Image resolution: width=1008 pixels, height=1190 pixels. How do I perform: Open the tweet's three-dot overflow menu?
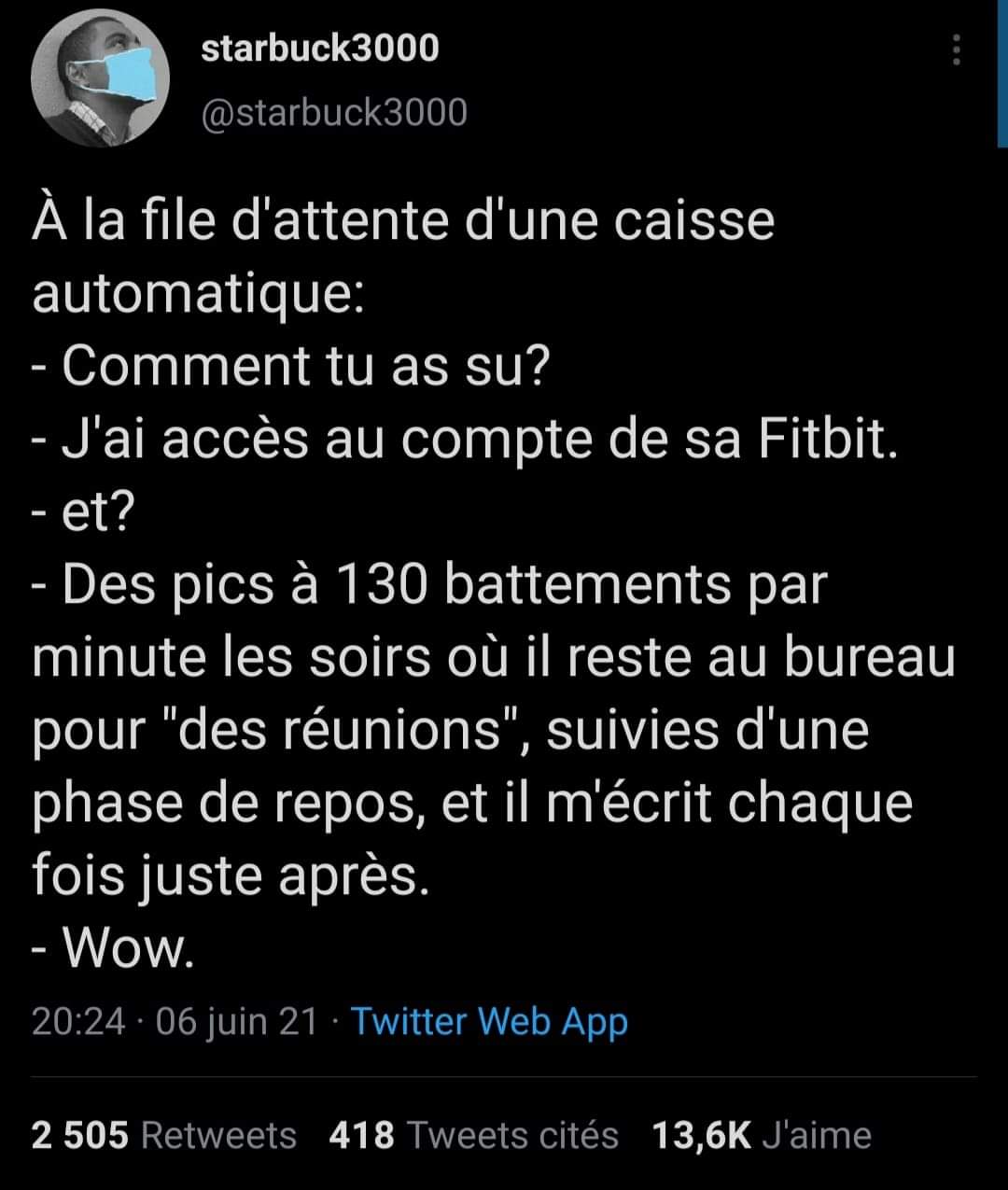(x=956, y=50)
